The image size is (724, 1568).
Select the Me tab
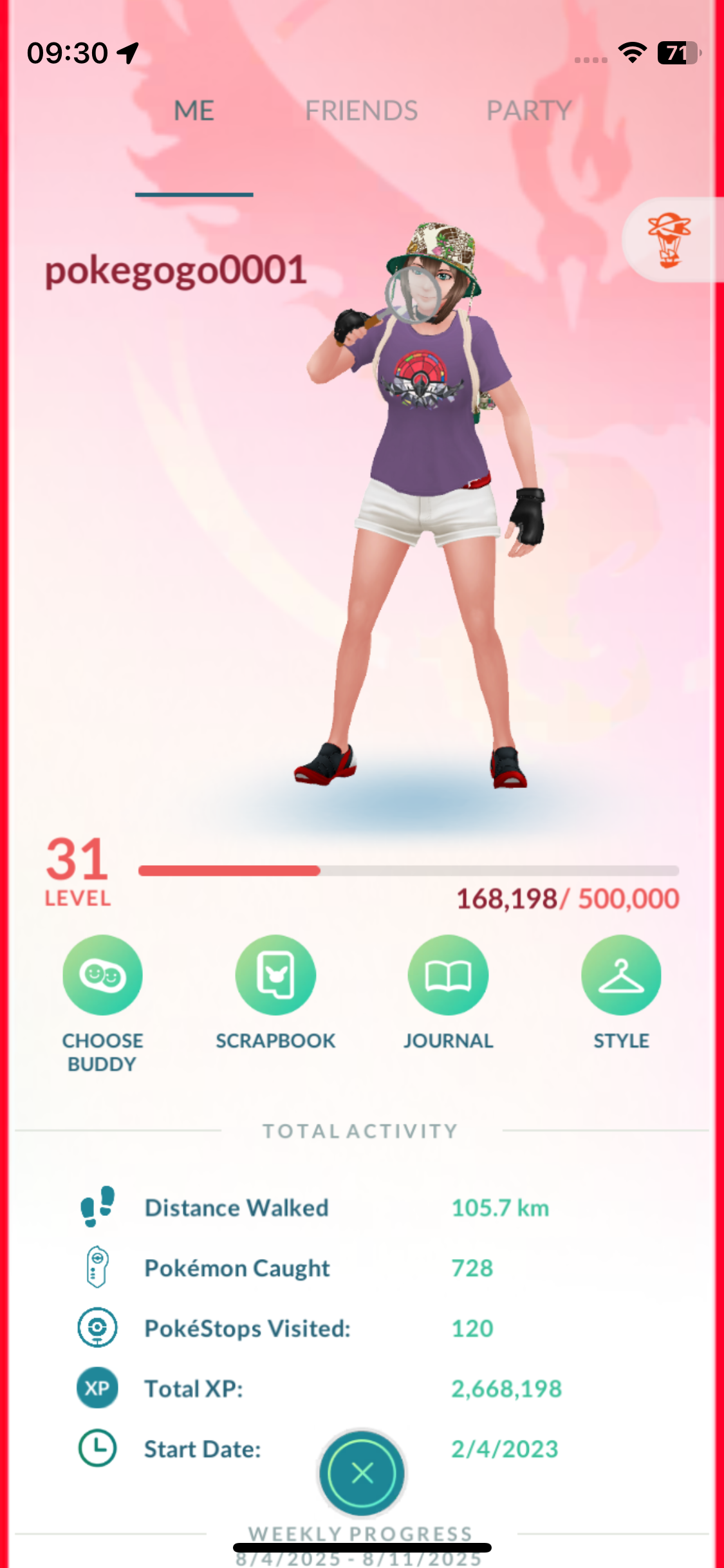(x=194, y=111)
